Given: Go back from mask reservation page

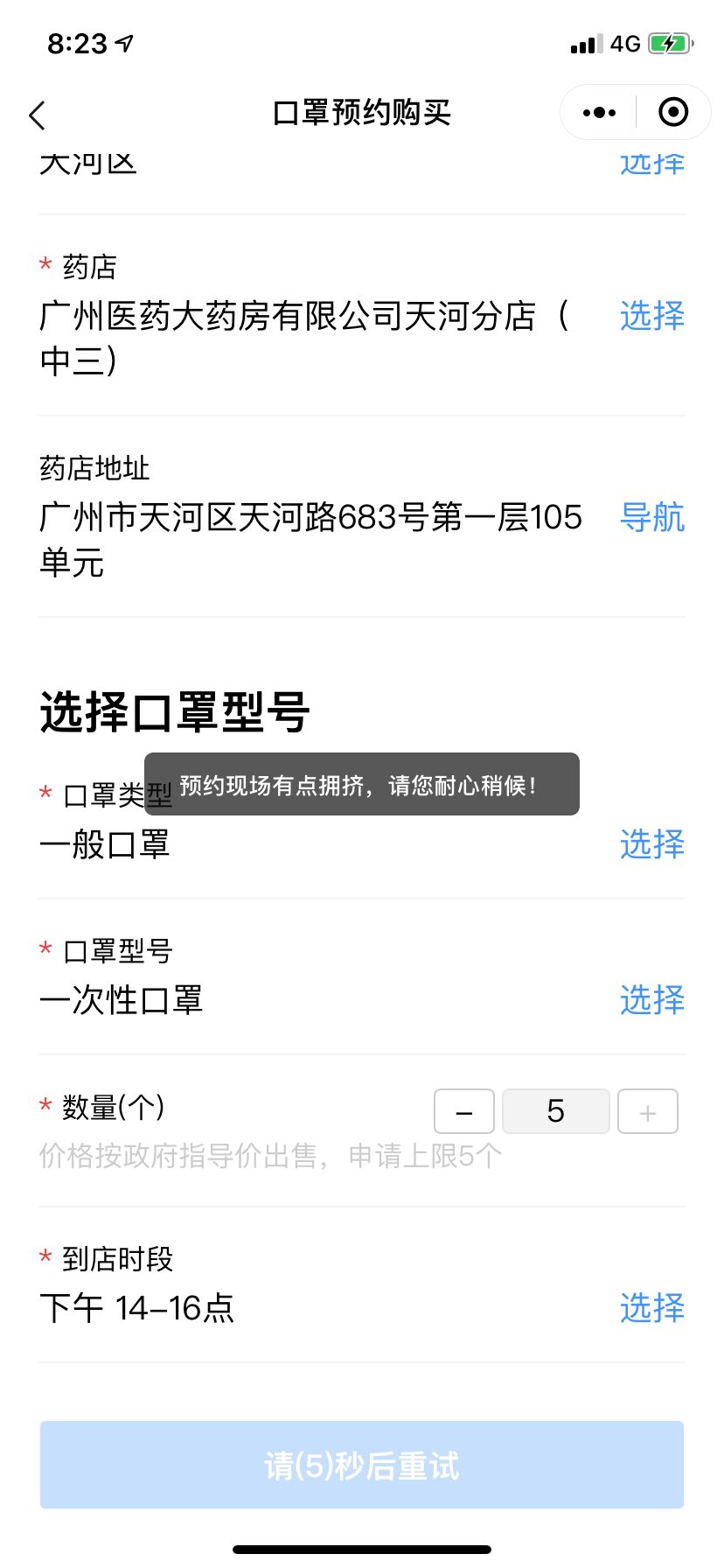Looking at the screenshot, I should pyautogui.click(x=37, y=115).
